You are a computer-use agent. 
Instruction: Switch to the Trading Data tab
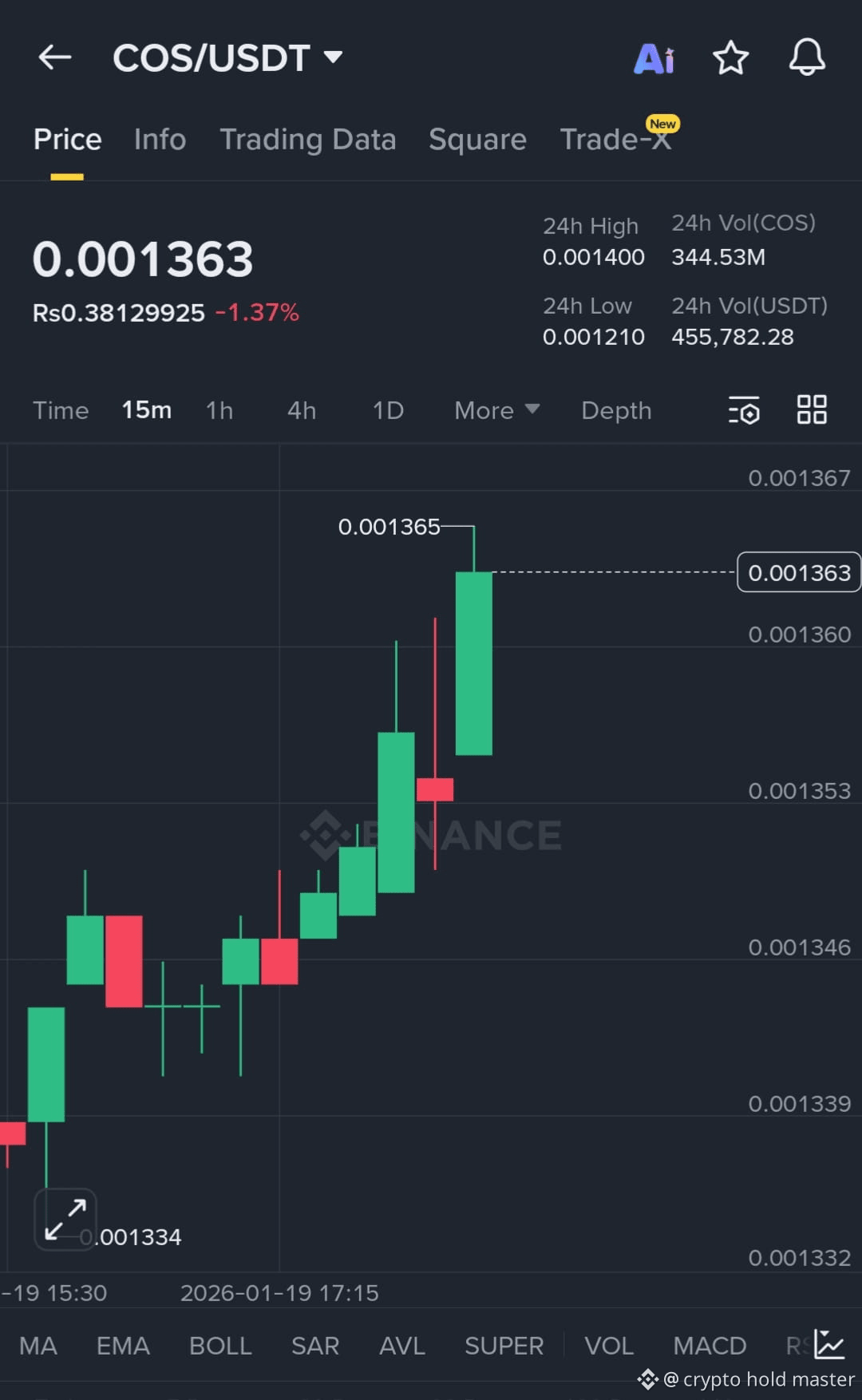pyautogui.click(x=308, y=139)
